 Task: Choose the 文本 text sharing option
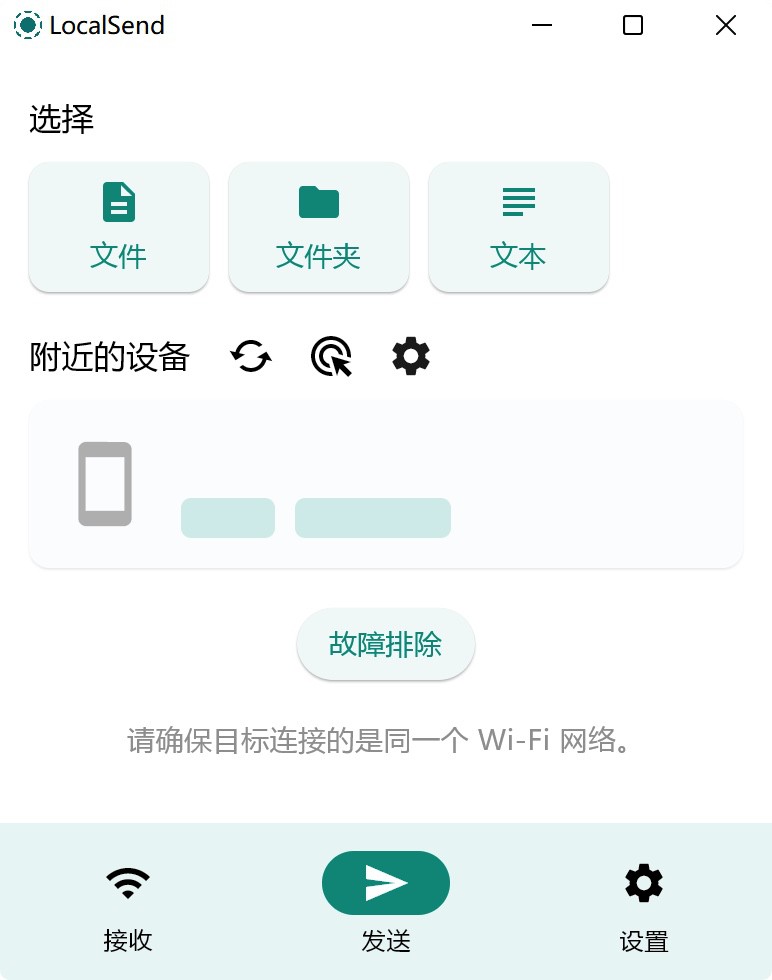(x=517, y=226)
